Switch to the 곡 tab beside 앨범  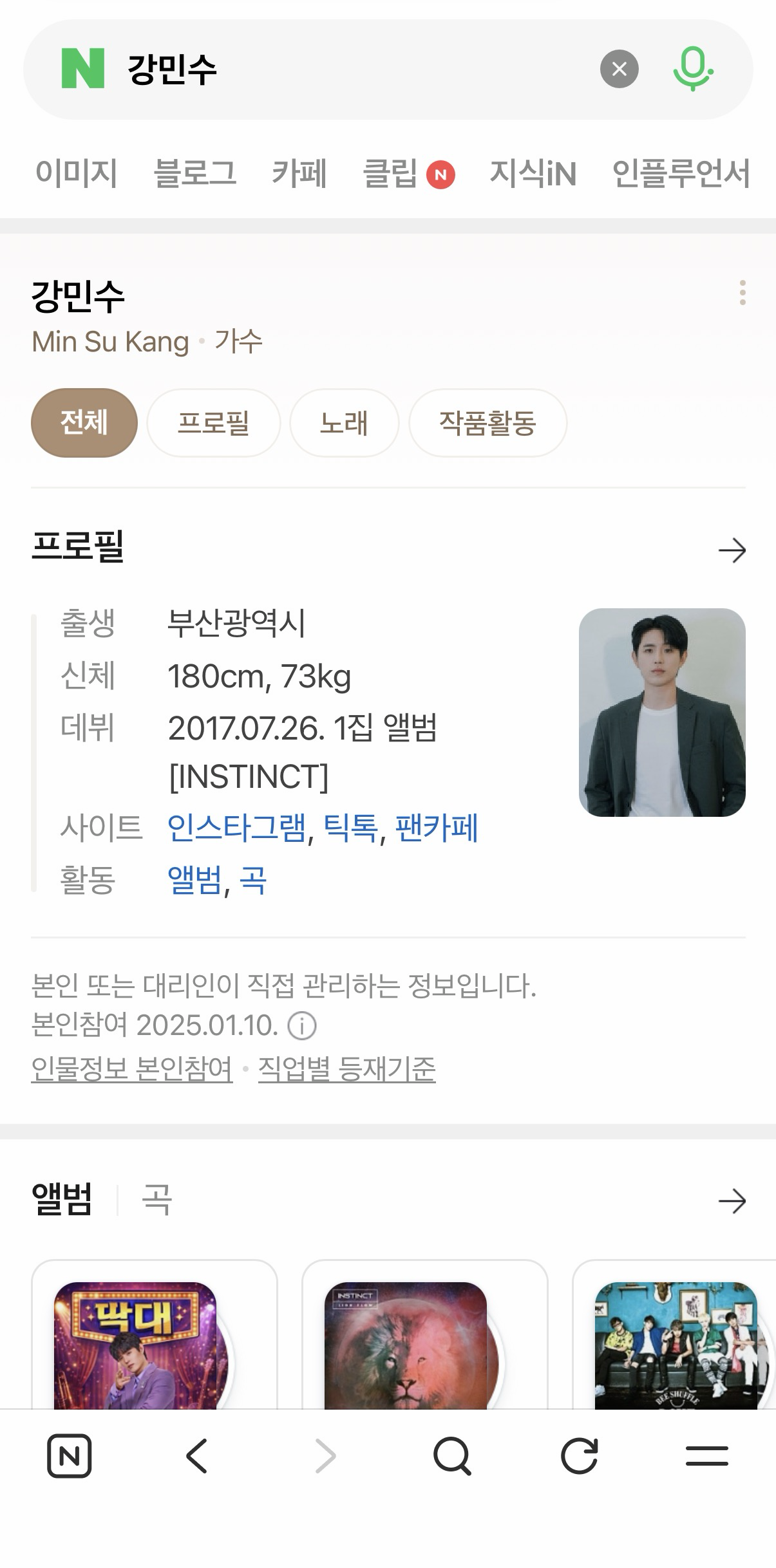[156, 1200]
